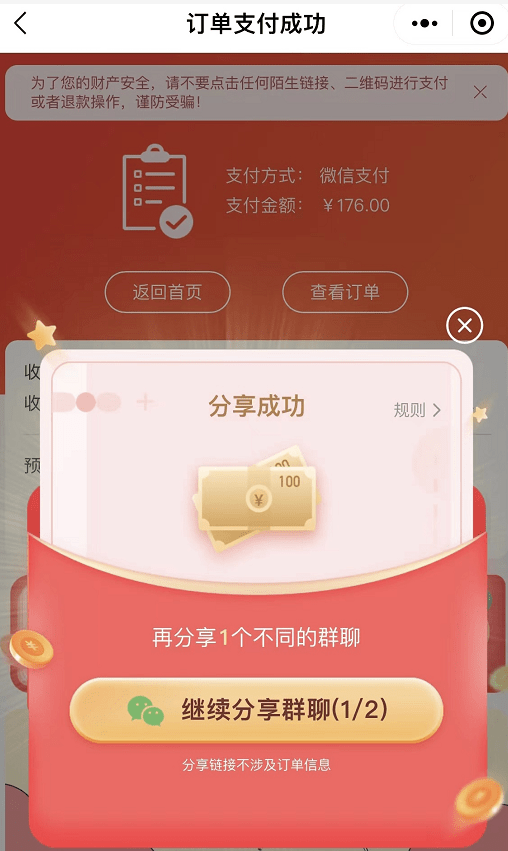Open the 规则 rules link
Screen dimensions: 508x851
[x=417, y=410]
